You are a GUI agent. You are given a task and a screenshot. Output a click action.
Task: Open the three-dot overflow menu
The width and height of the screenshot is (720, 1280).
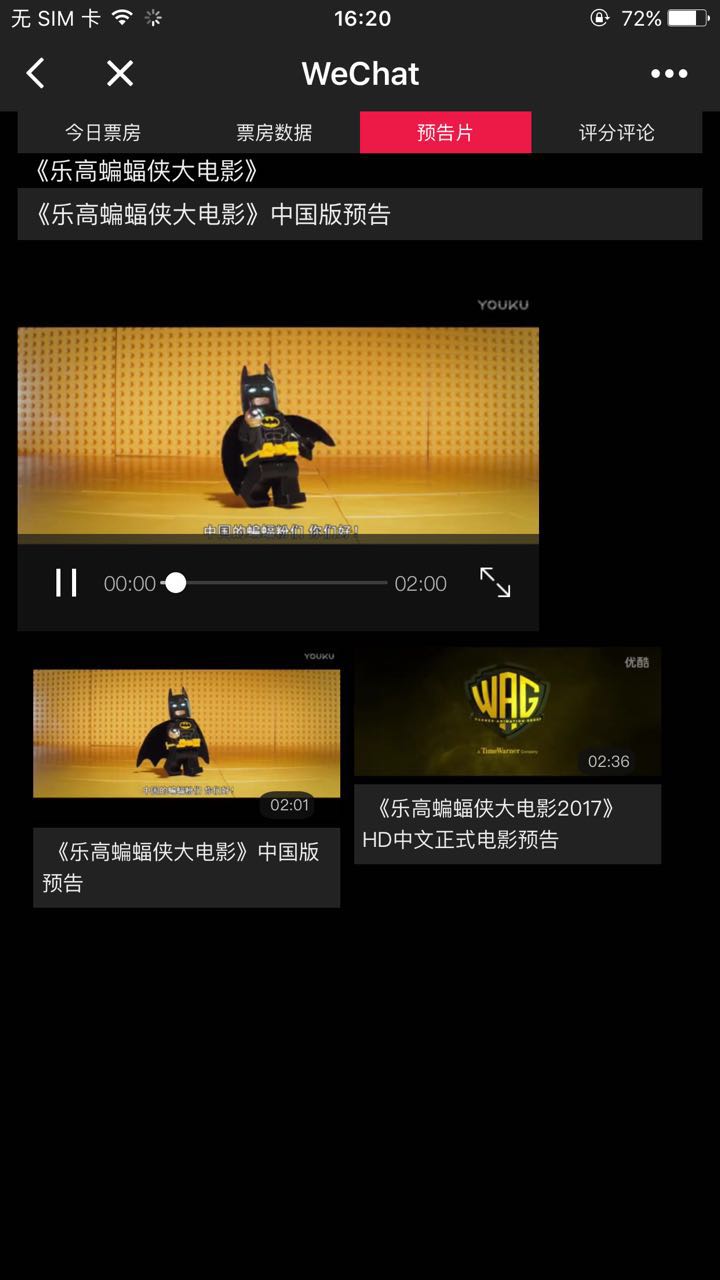669,73
